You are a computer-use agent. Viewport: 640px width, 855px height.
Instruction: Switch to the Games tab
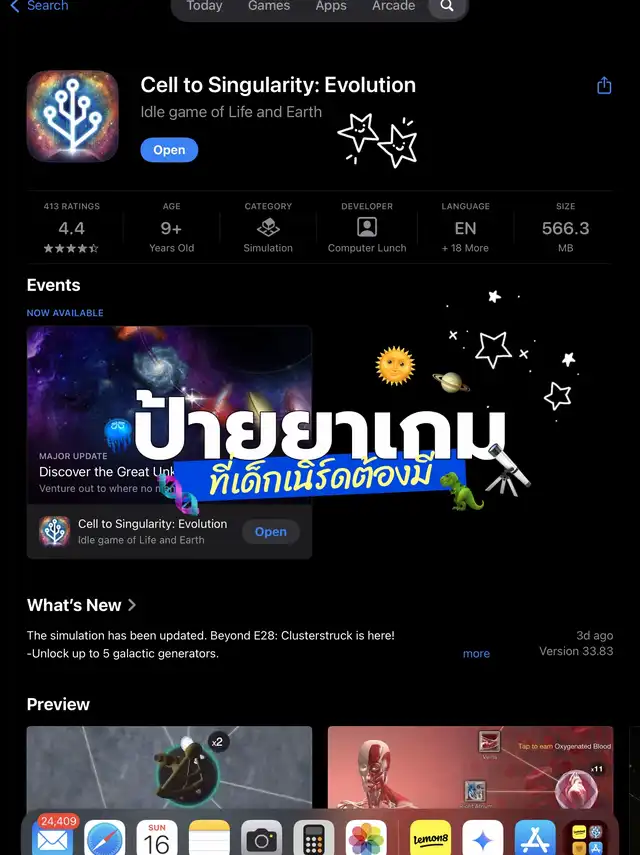coord(269,6)
